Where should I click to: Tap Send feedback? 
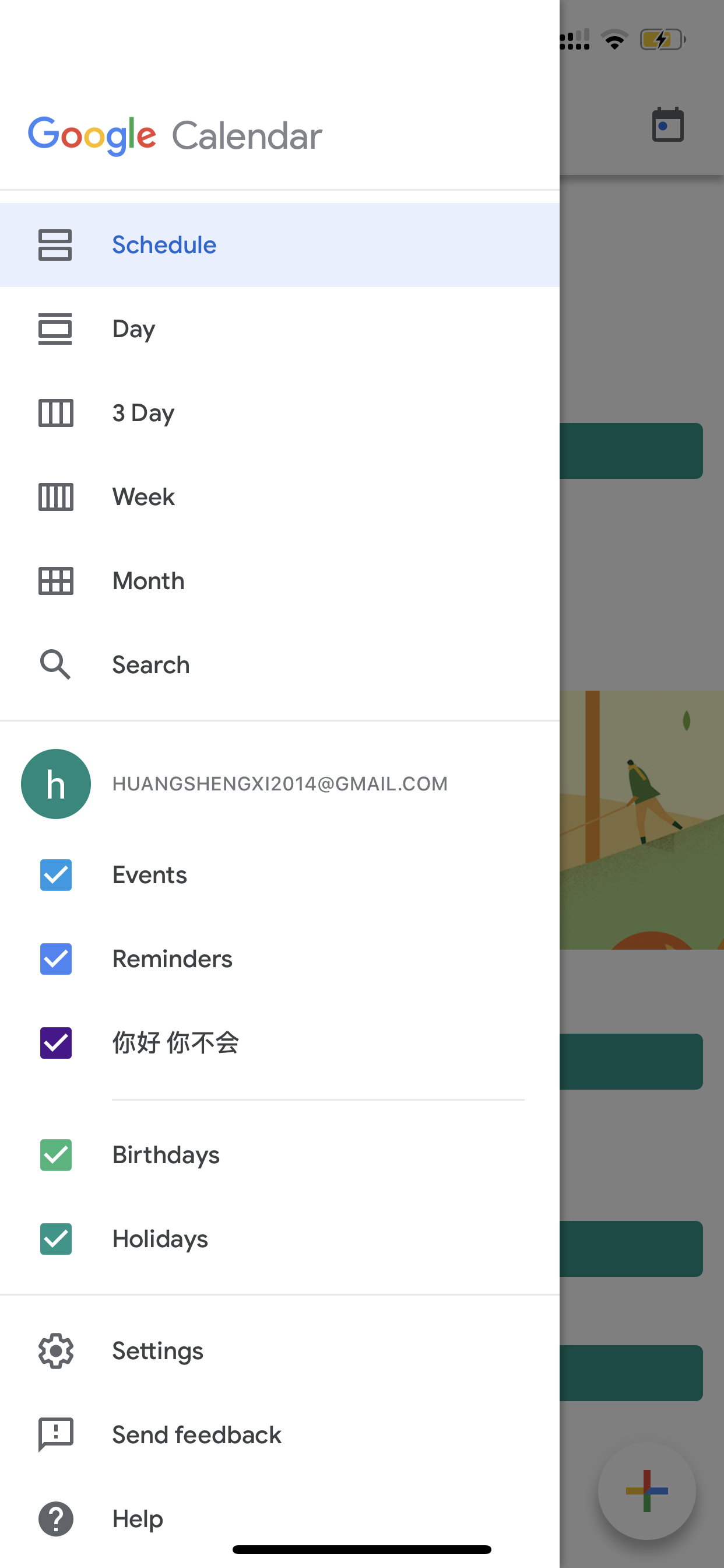[279, 1434]
